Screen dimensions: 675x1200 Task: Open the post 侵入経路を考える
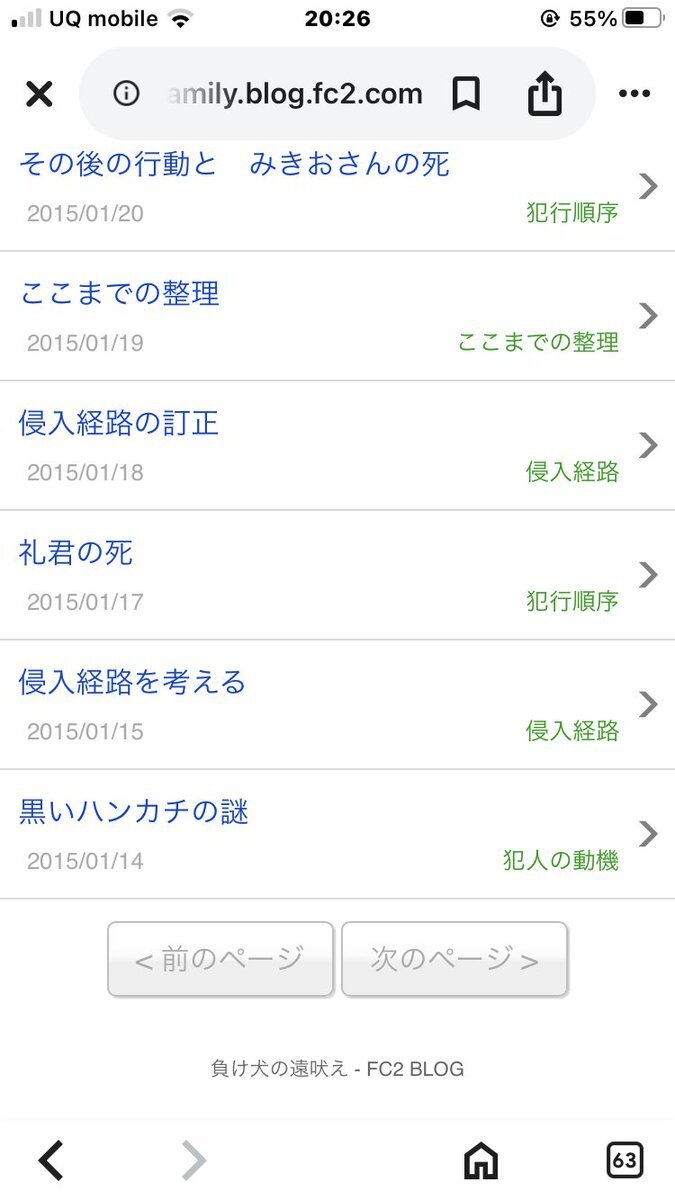337,705
